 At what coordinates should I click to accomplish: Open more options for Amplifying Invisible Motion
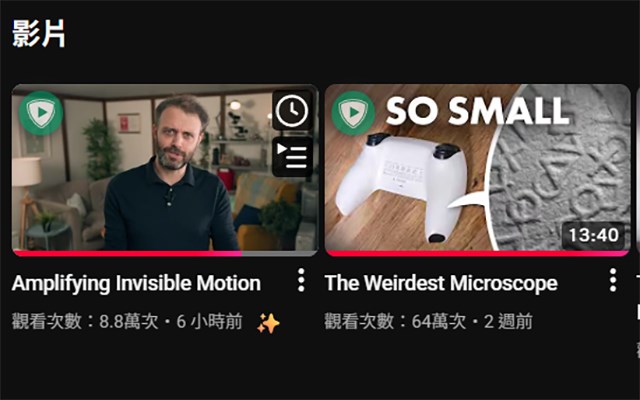point(301,281)
